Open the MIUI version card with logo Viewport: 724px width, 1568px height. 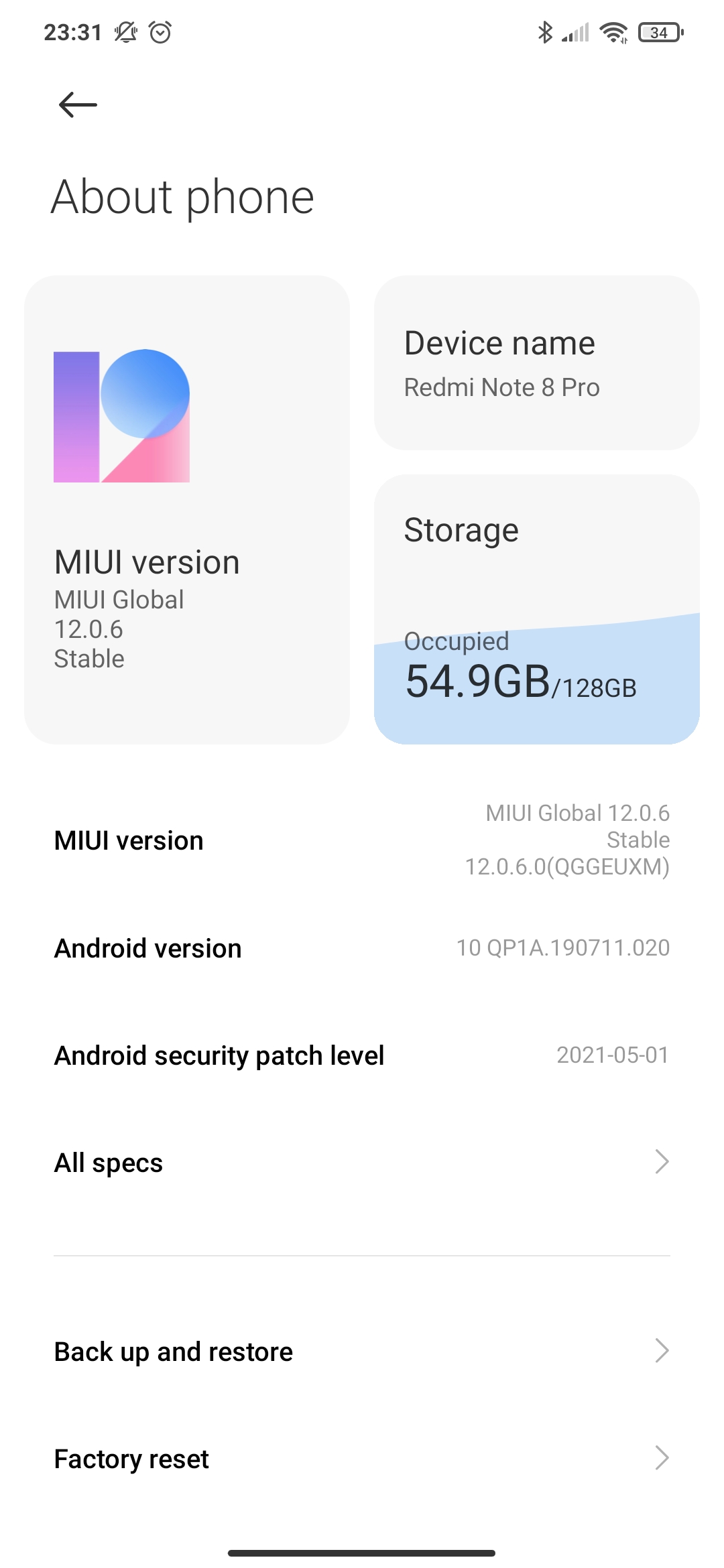coord(186,509)
